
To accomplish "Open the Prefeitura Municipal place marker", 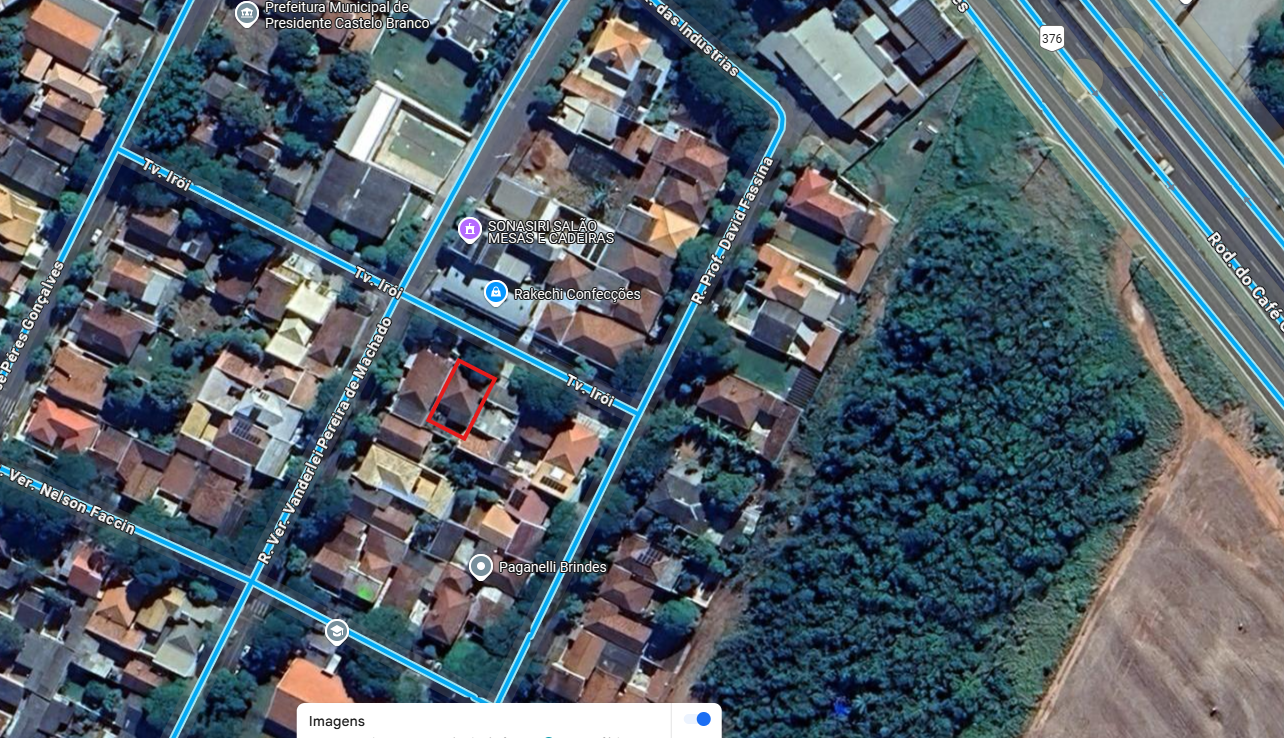I will 246,14.
